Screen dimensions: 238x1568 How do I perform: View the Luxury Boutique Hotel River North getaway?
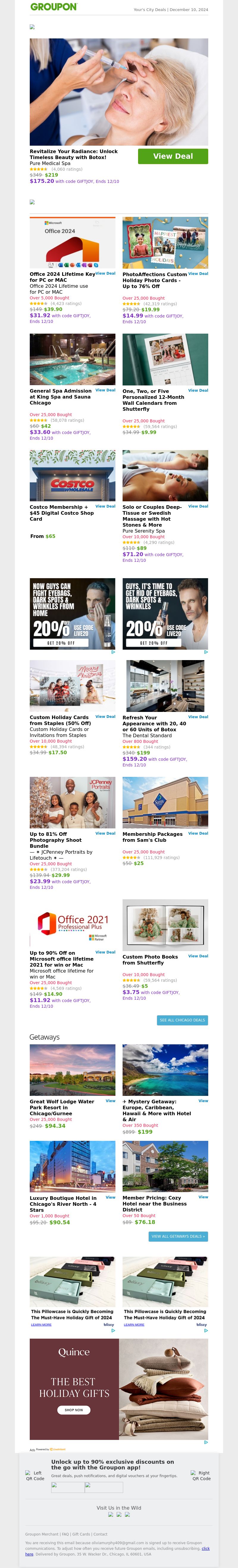coord(110,1197)
